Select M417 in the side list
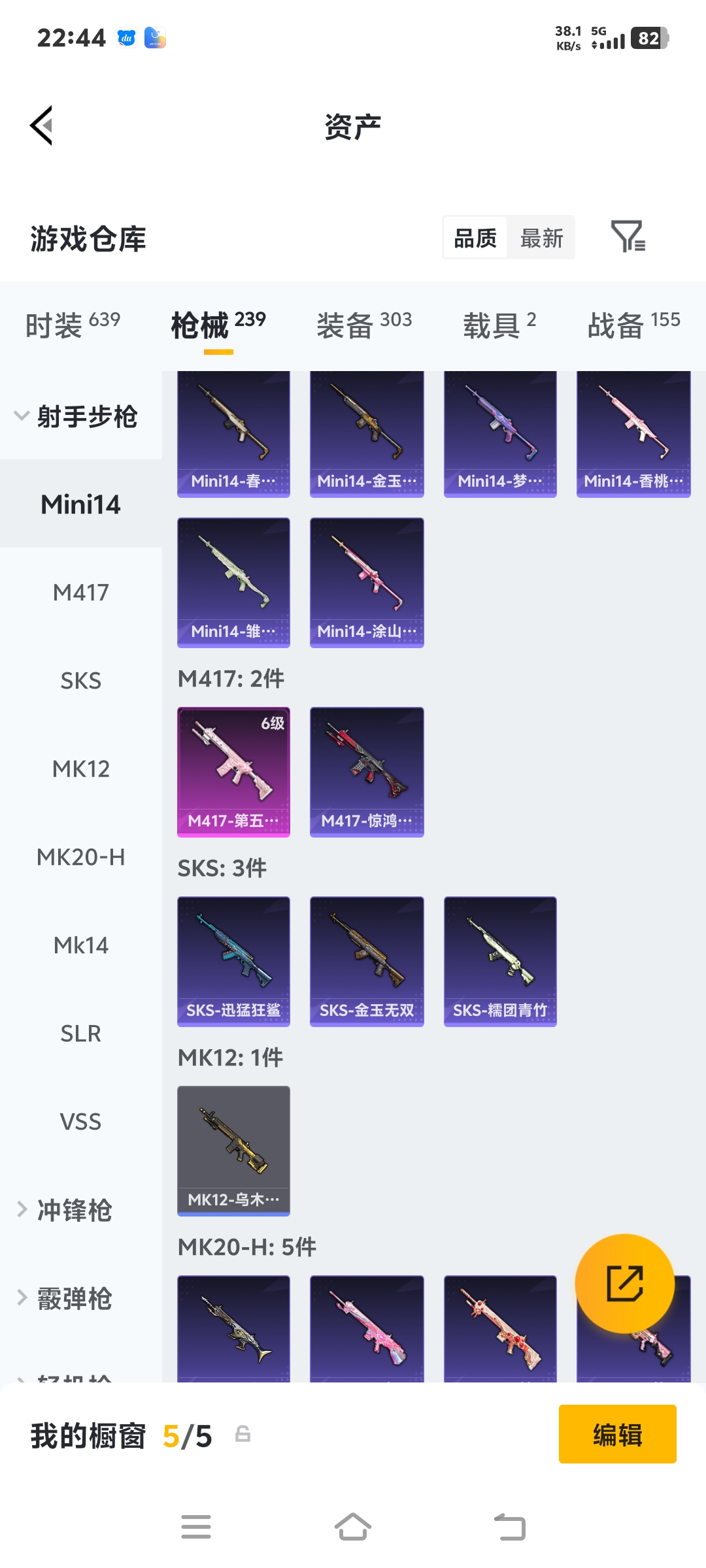The width and height of the screenshot is (706, 1568). tap(81, 593)
